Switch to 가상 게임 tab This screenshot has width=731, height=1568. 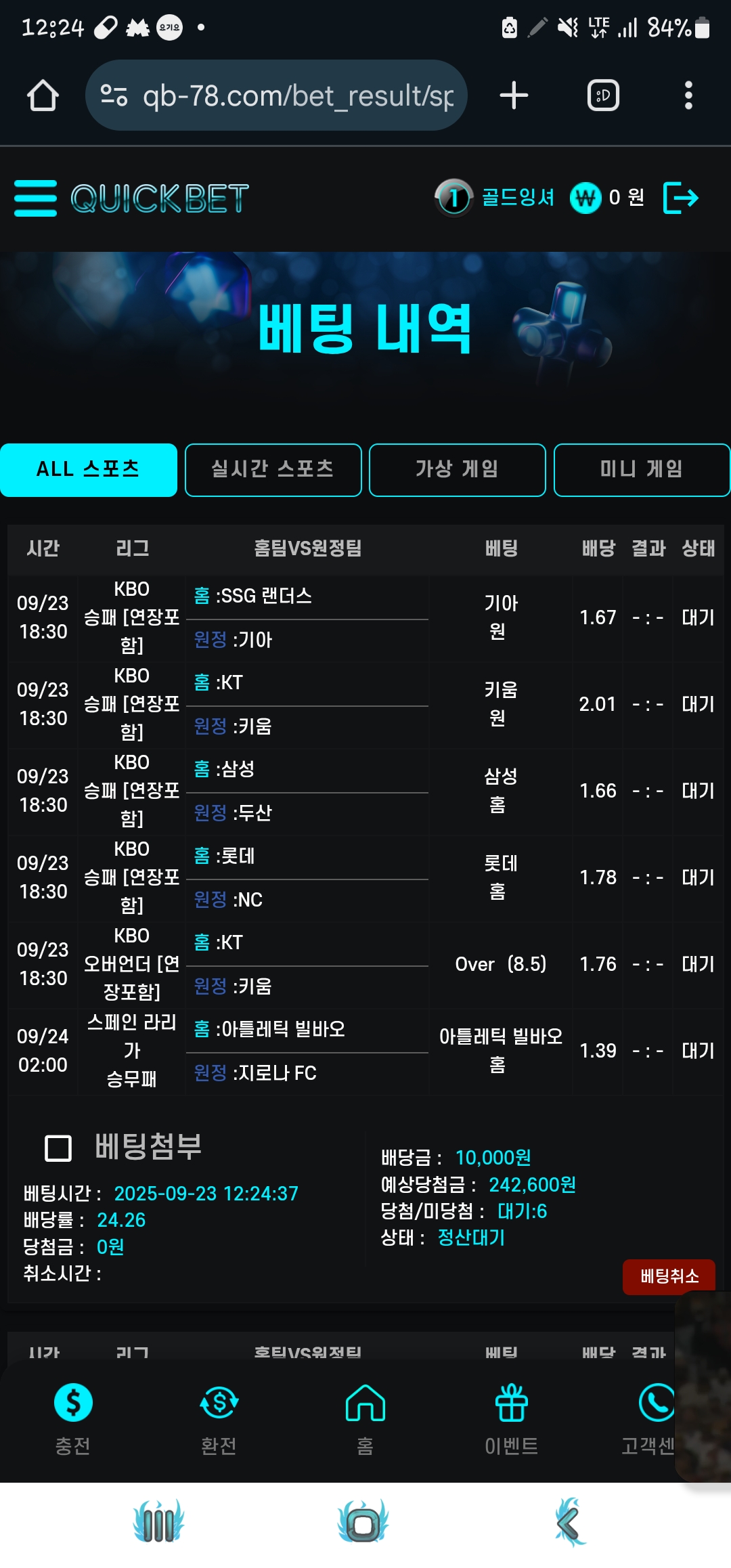457,470
